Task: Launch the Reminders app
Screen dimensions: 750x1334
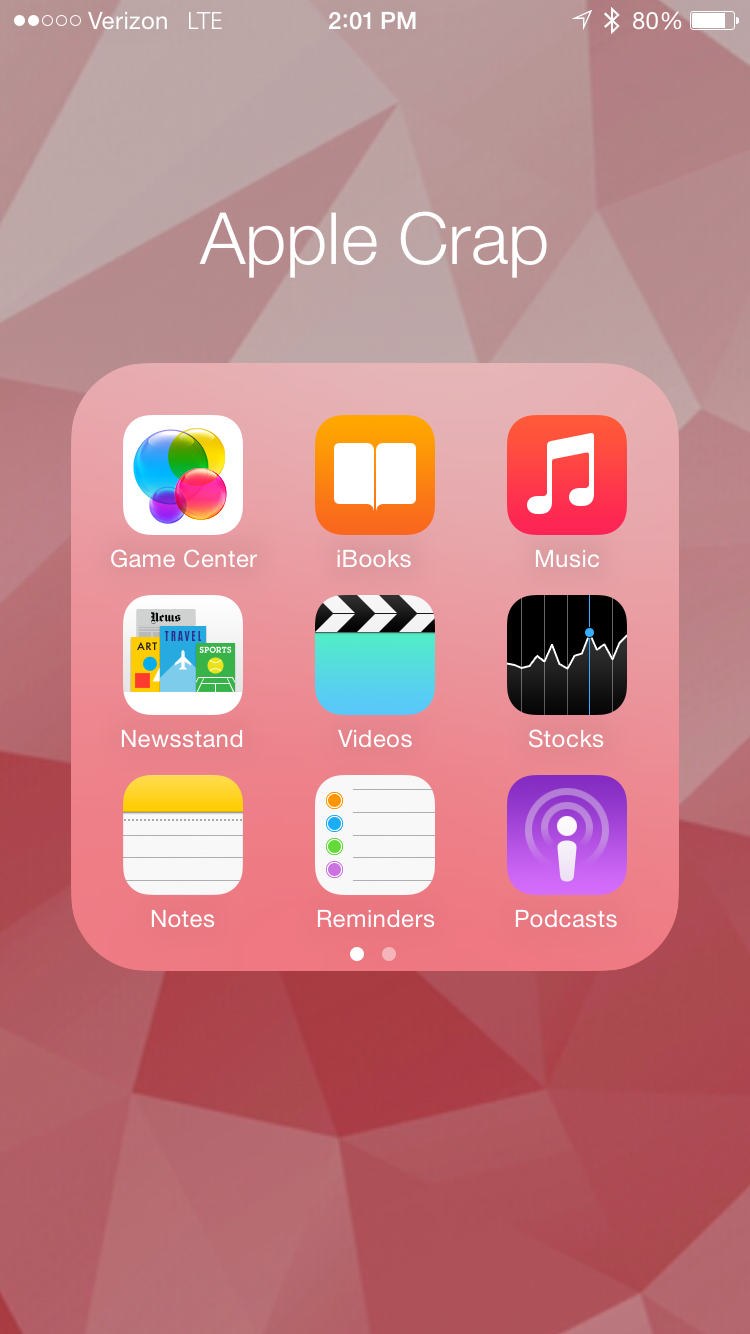Action: [375, 835]
